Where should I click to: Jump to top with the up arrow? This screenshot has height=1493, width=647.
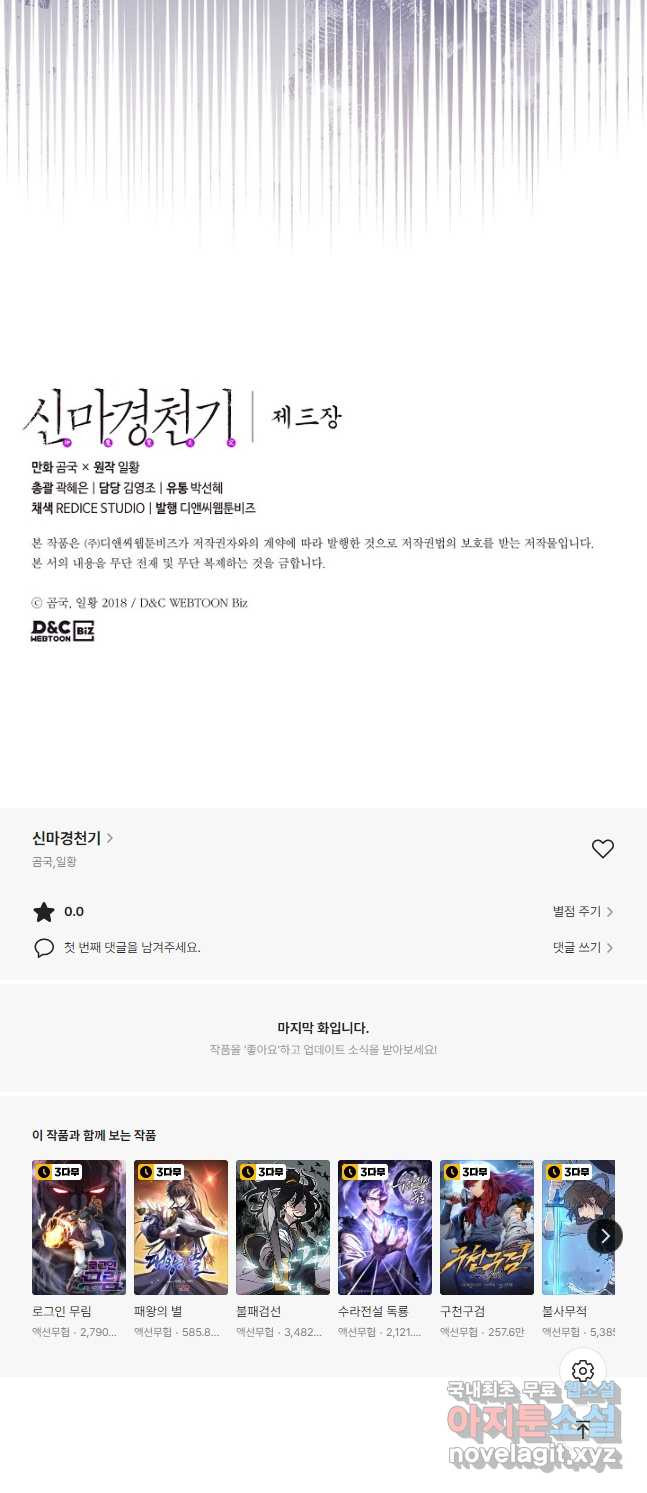pos(583,1429)
